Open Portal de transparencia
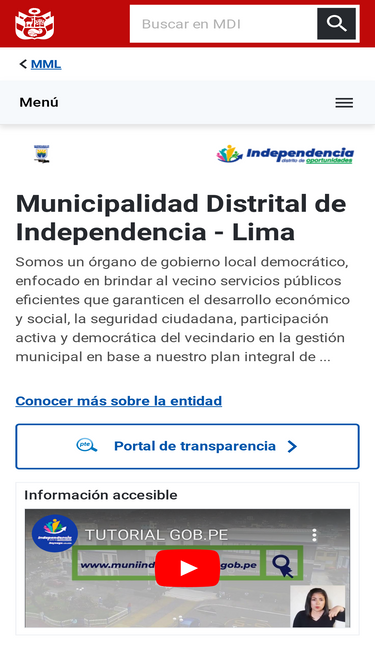This screenshot has width=375, height=667. click(188, 446)
